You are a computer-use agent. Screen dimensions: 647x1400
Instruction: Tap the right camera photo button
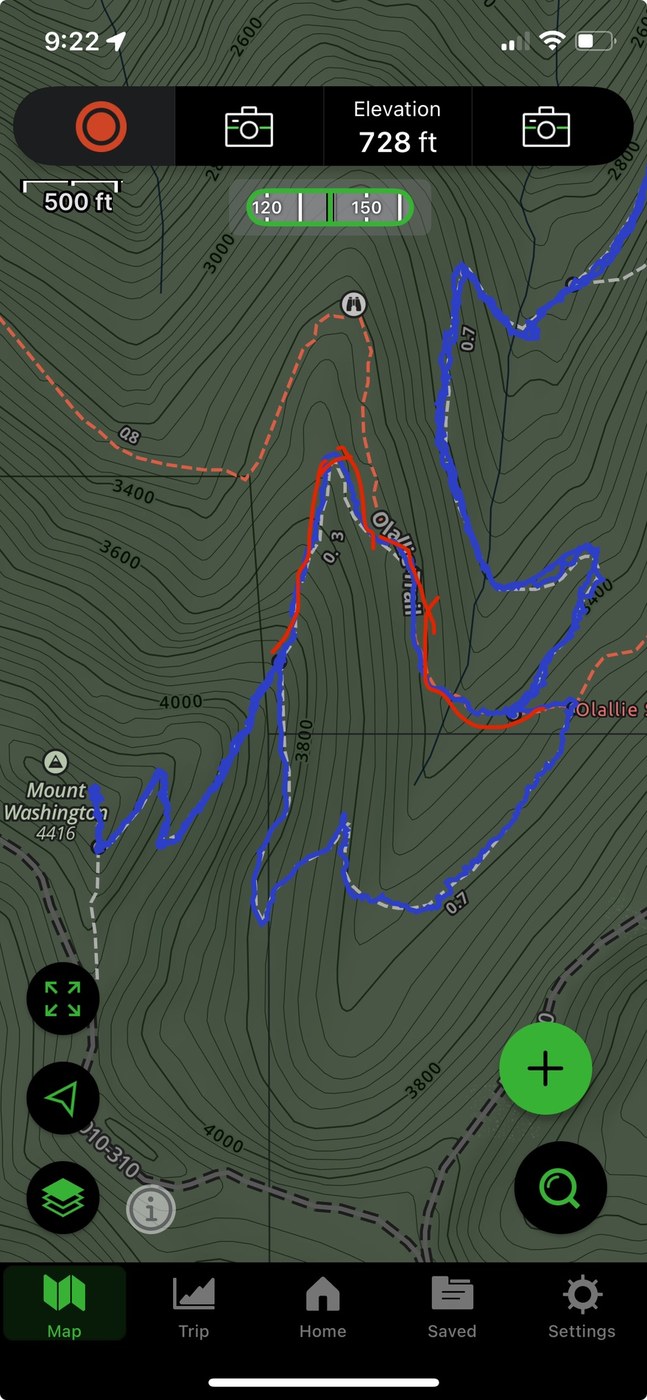coord(546,127)
